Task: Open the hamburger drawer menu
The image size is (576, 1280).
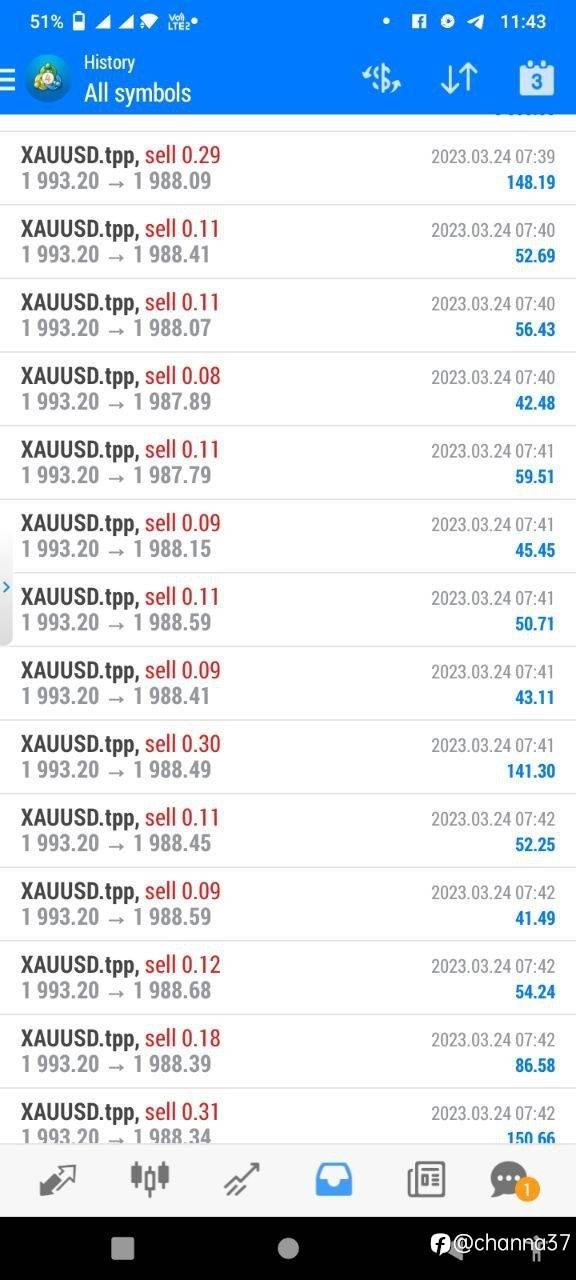Action: (7, 78)
